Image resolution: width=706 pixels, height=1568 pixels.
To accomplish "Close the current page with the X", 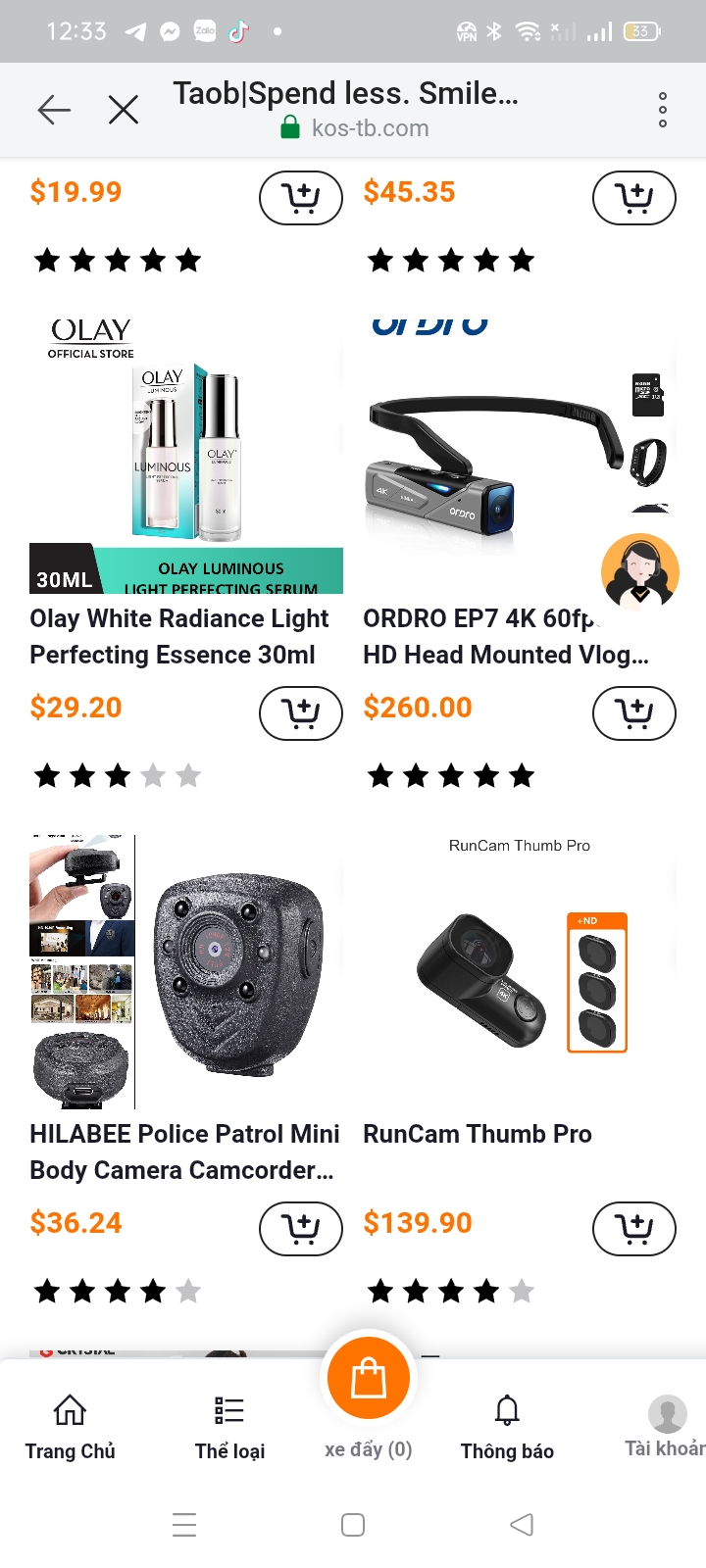I will (124, 109).
